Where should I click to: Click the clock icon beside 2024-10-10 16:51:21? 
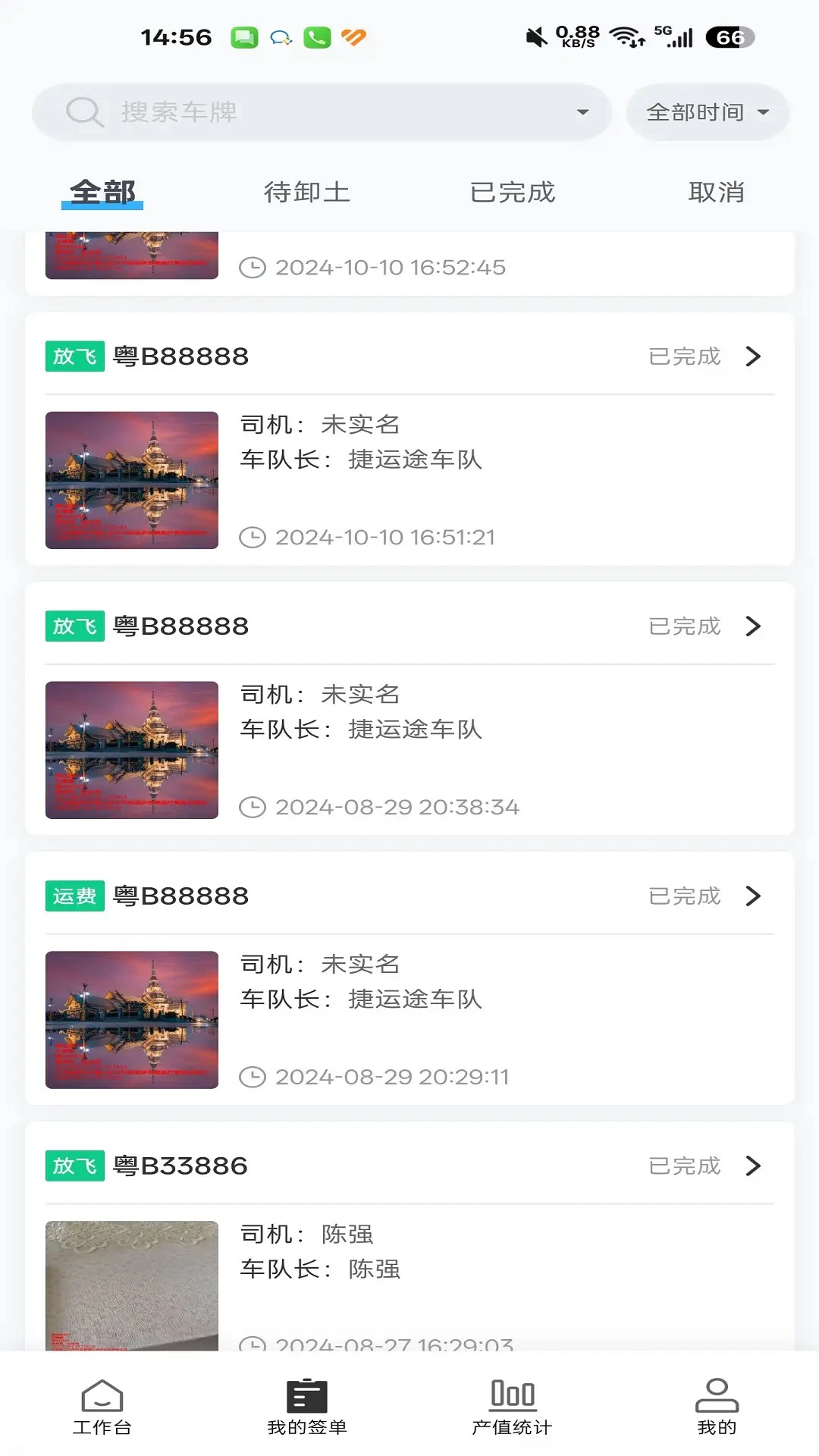pos(253,536)
